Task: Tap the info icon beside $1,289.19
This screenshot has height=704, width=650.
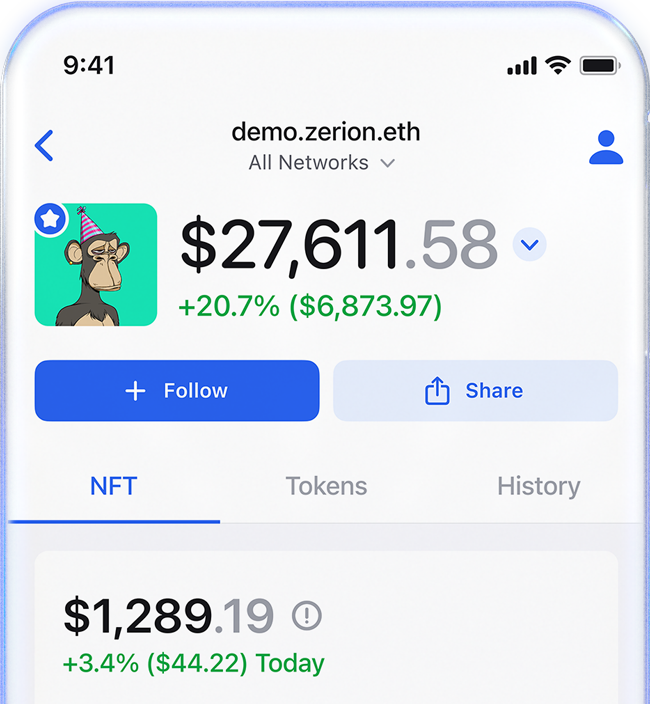Action: tap(306, 616)
